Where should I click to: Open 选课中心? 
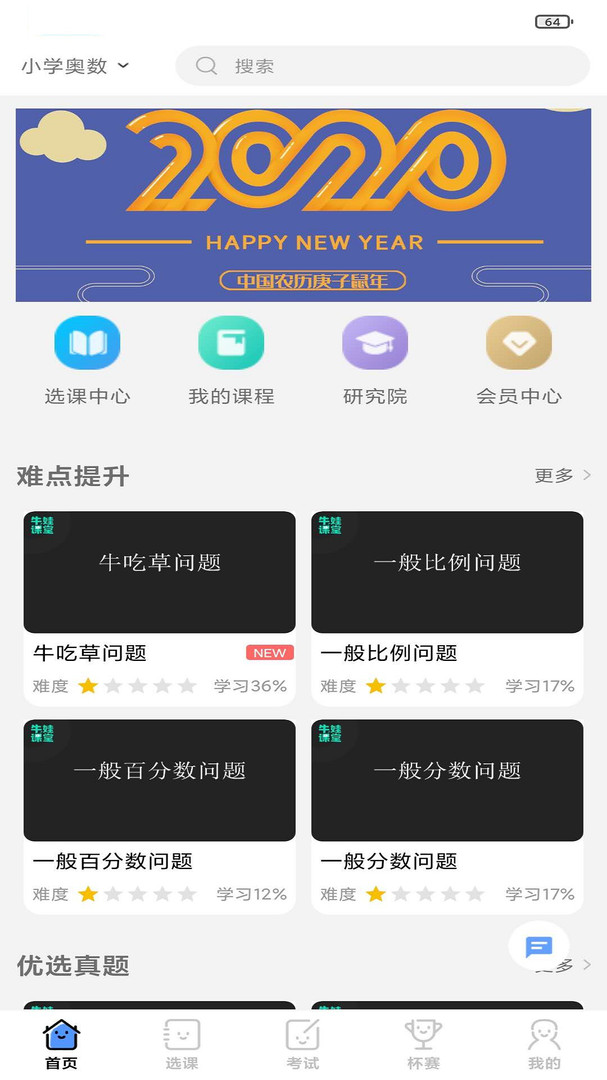[88, 360]
